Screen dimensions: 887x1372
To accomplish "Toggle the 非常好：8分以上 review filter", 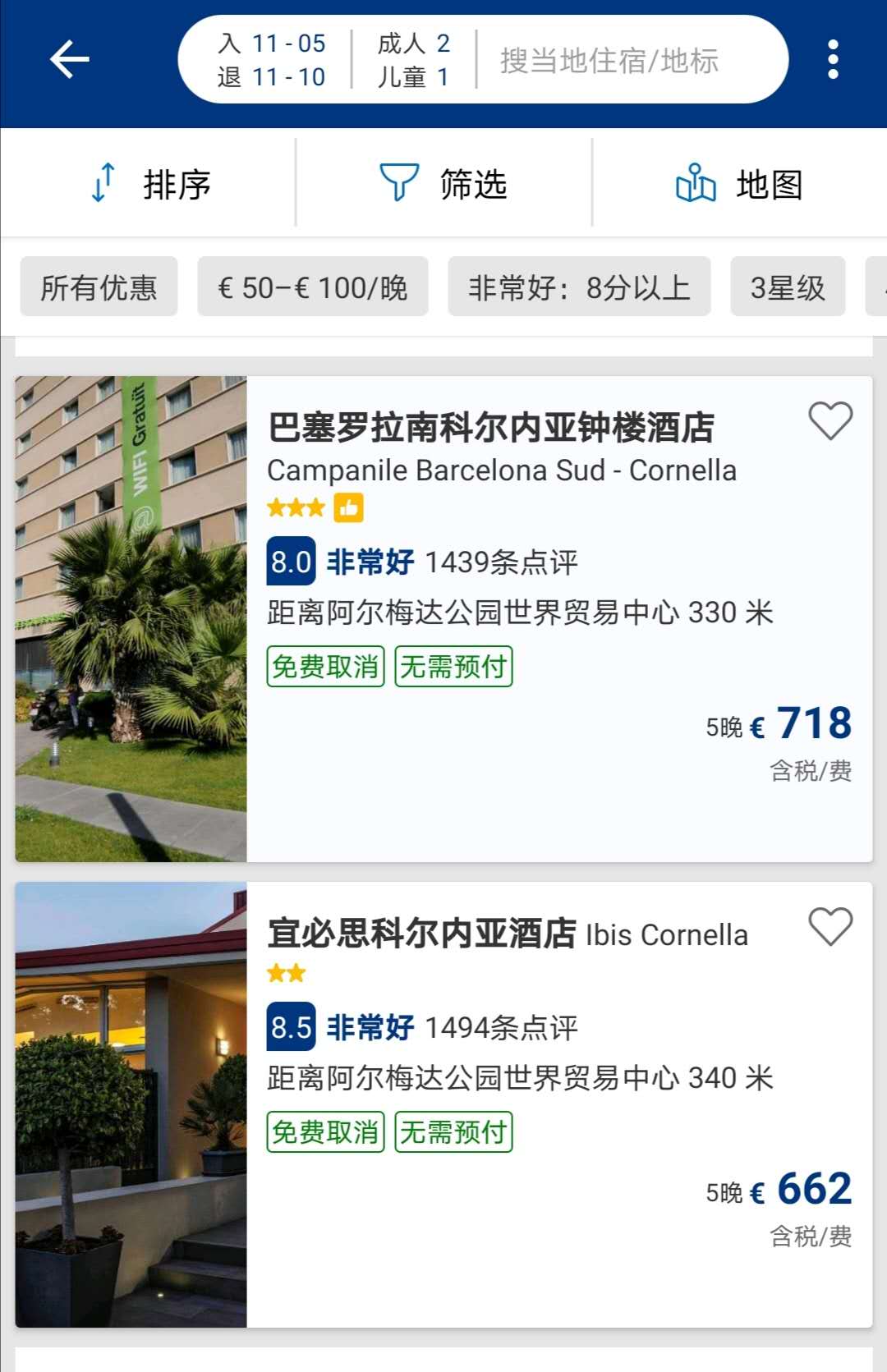I will pyautogui.click(x=578, y=287).
